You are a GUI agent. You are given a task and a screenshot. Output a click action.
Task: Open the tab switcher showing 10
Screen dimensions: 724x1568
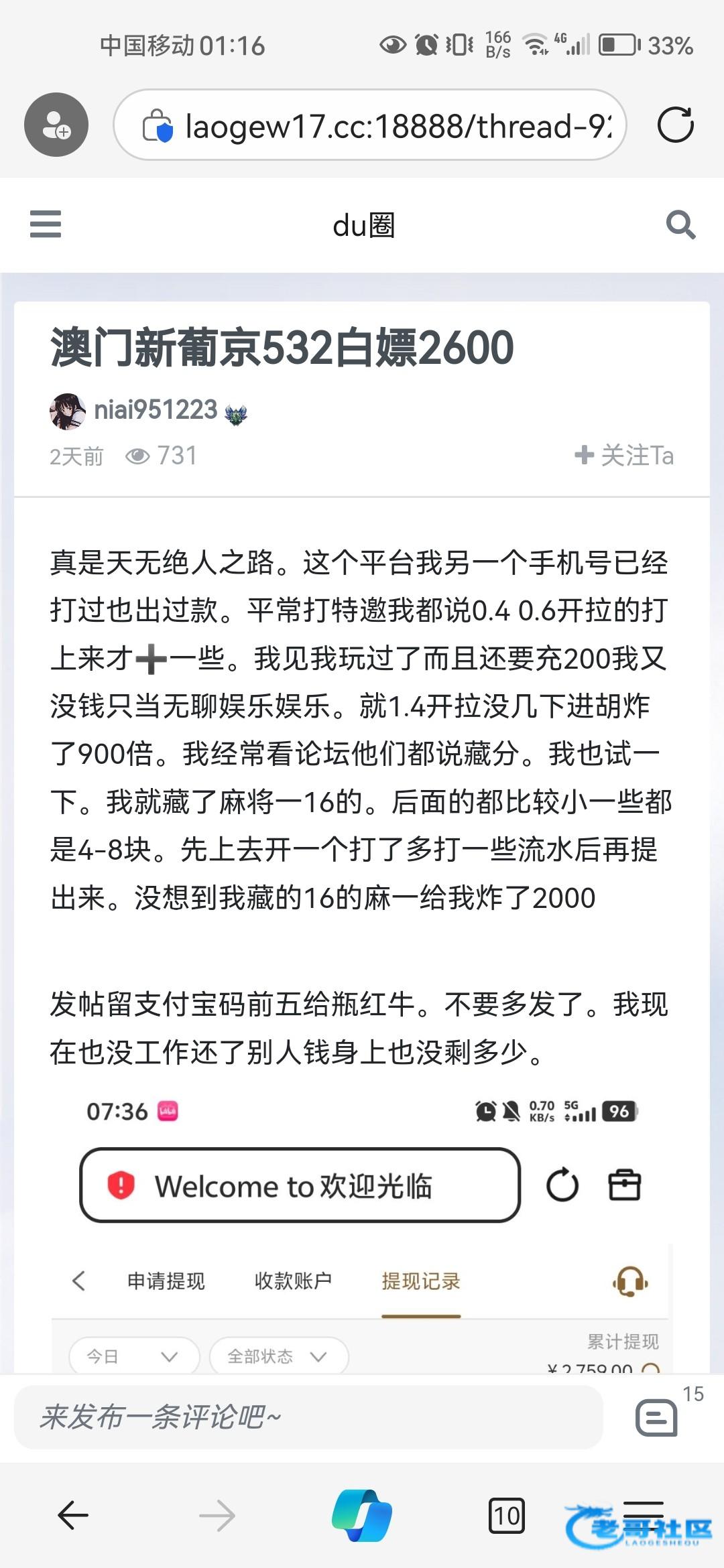[x=506, y=1515]
